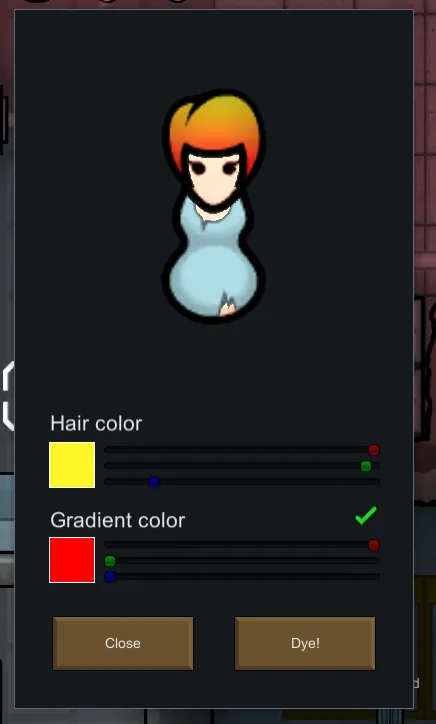Tap the red Gradient color swatch
Screen dimensions: 436x724
point(72,560)
